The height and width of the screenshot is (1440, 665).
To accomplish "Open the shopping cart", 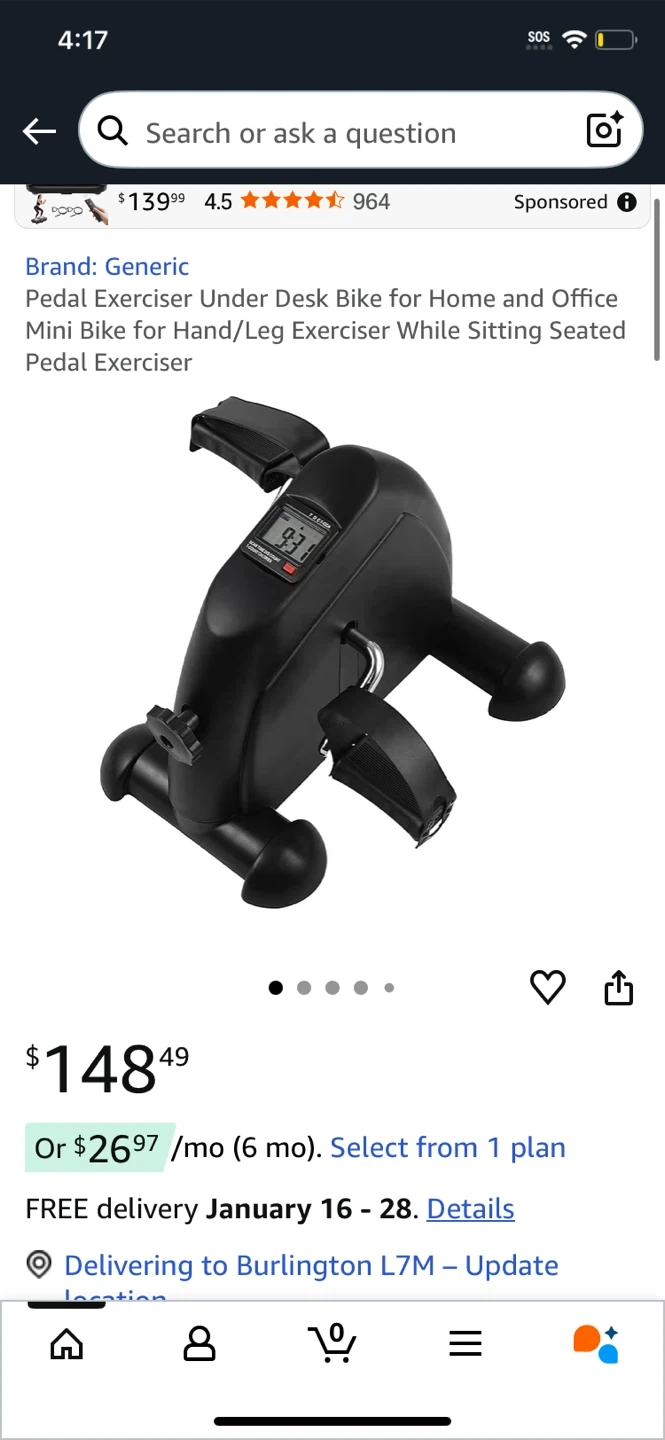I will click(332, 1344).
